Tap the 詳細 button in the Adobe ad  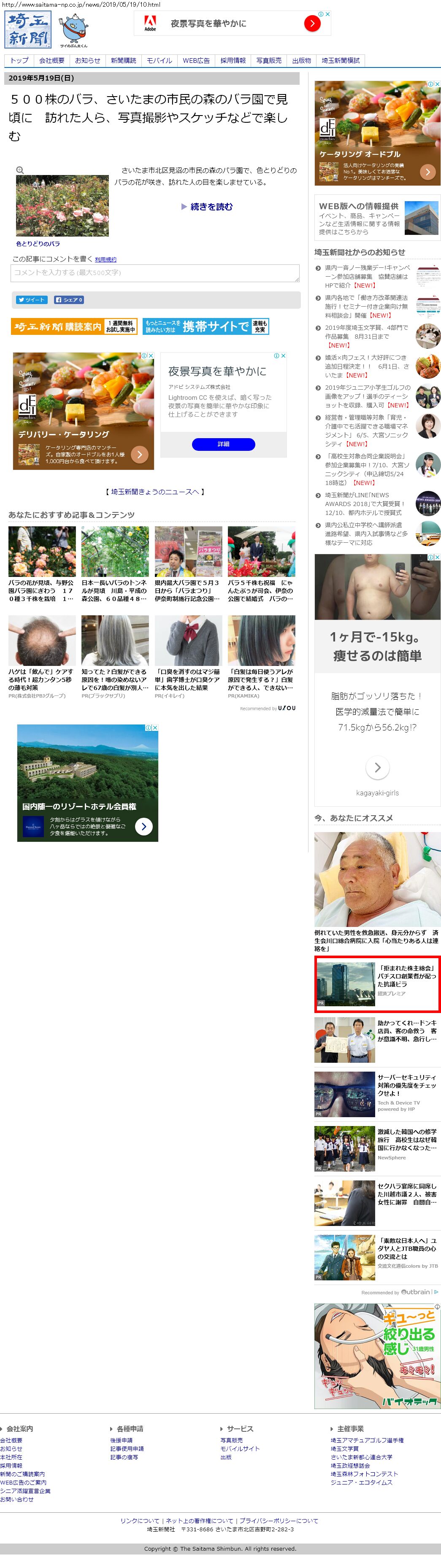pos(223,445)
